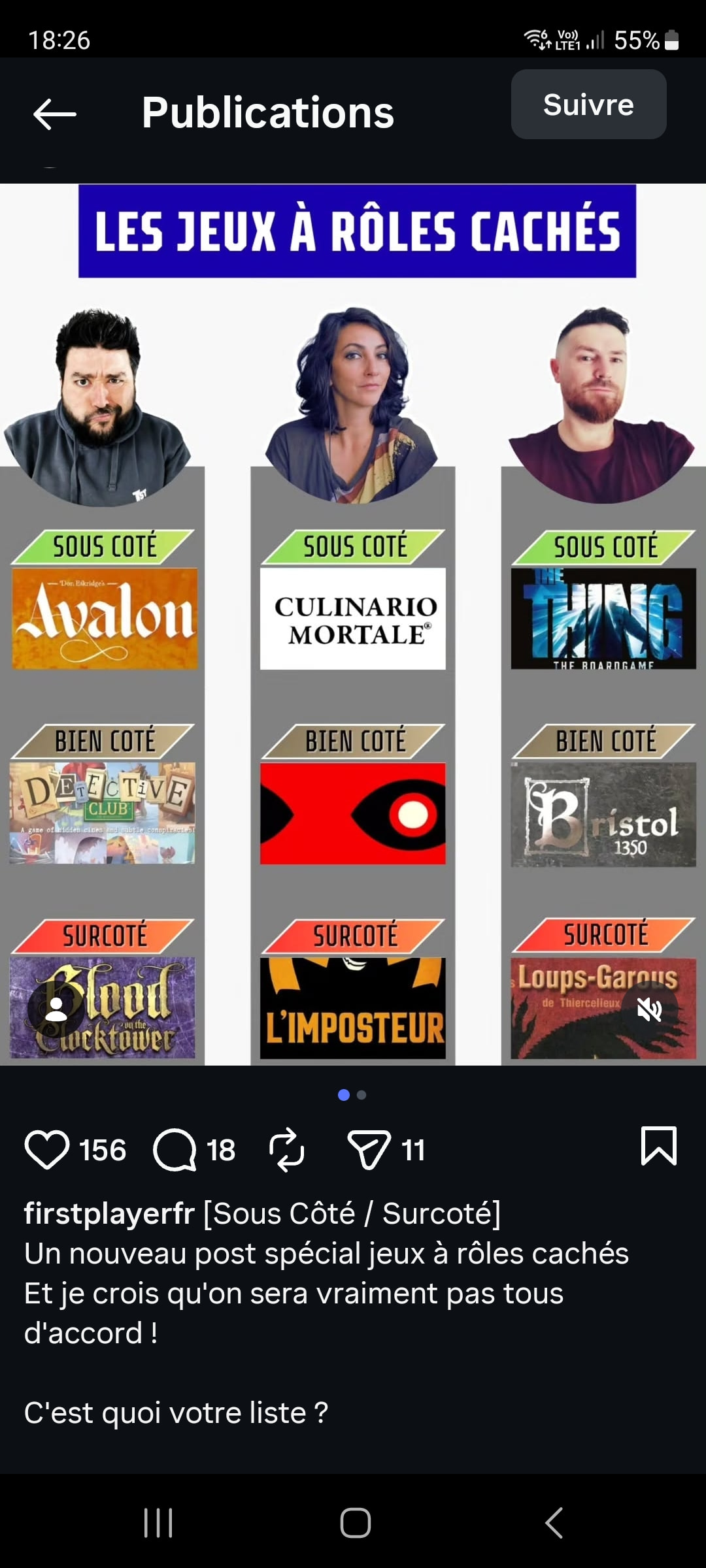Screen dimensions: 706x1568
Task: Bookmark this post
Action: pyautogui.click(x=658, y=1146)
